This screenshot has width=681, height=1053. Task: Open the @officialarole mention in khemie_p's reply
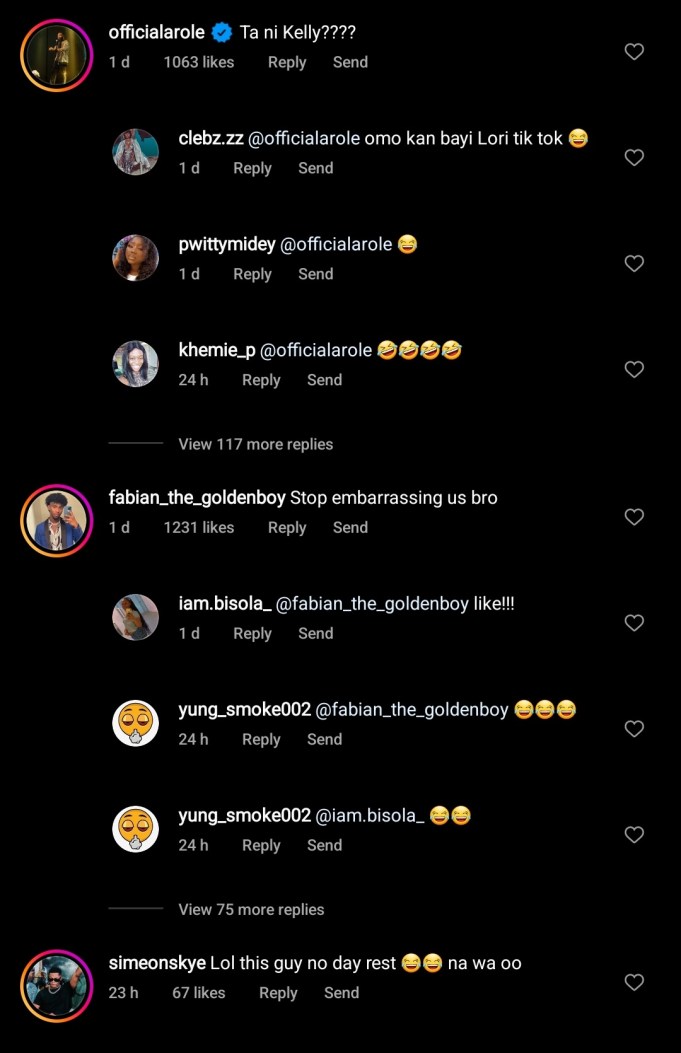pyautogui.click(x=316, y=350)
